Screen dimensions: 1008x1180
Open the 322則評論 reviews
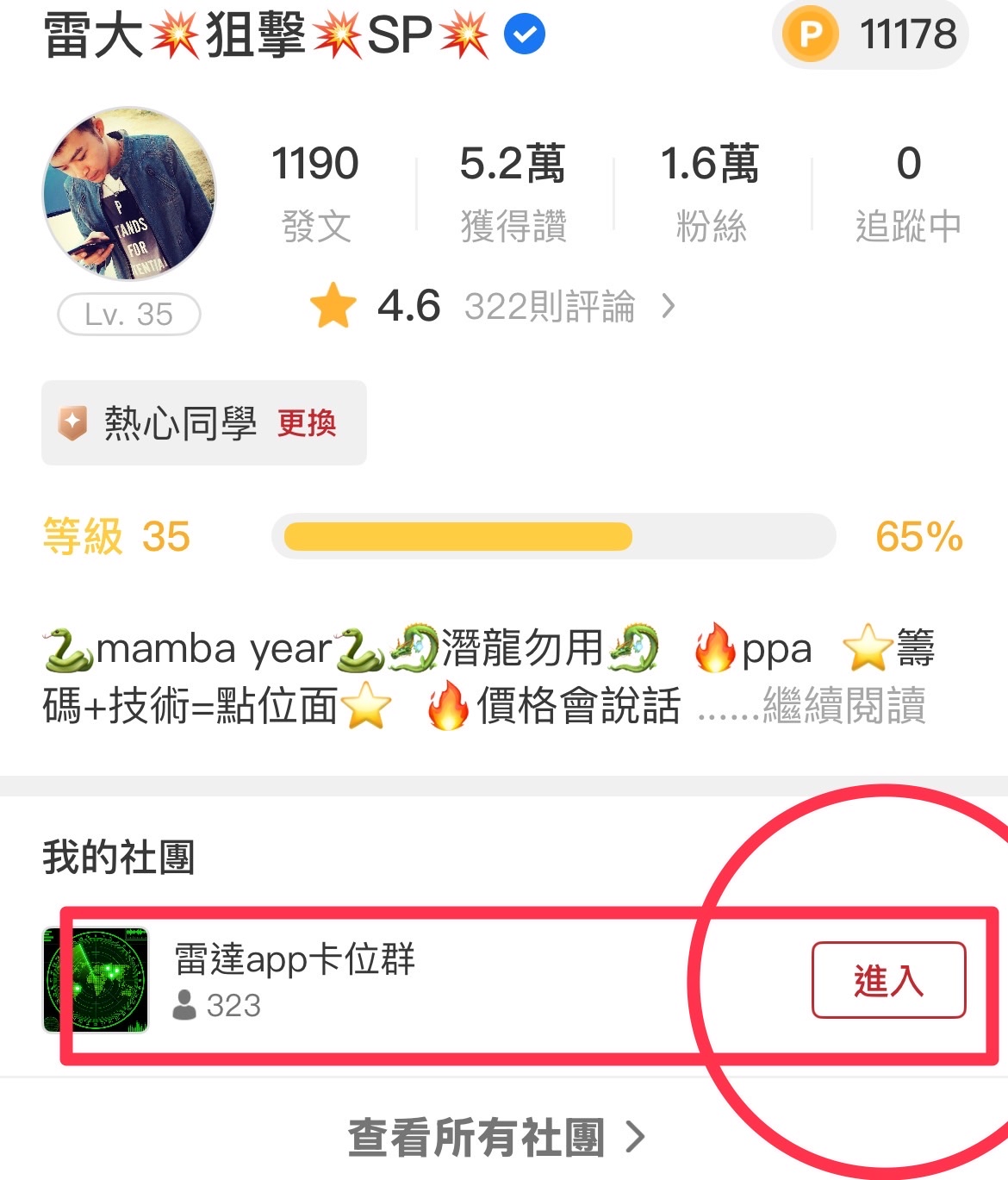(x=550, y=306)
